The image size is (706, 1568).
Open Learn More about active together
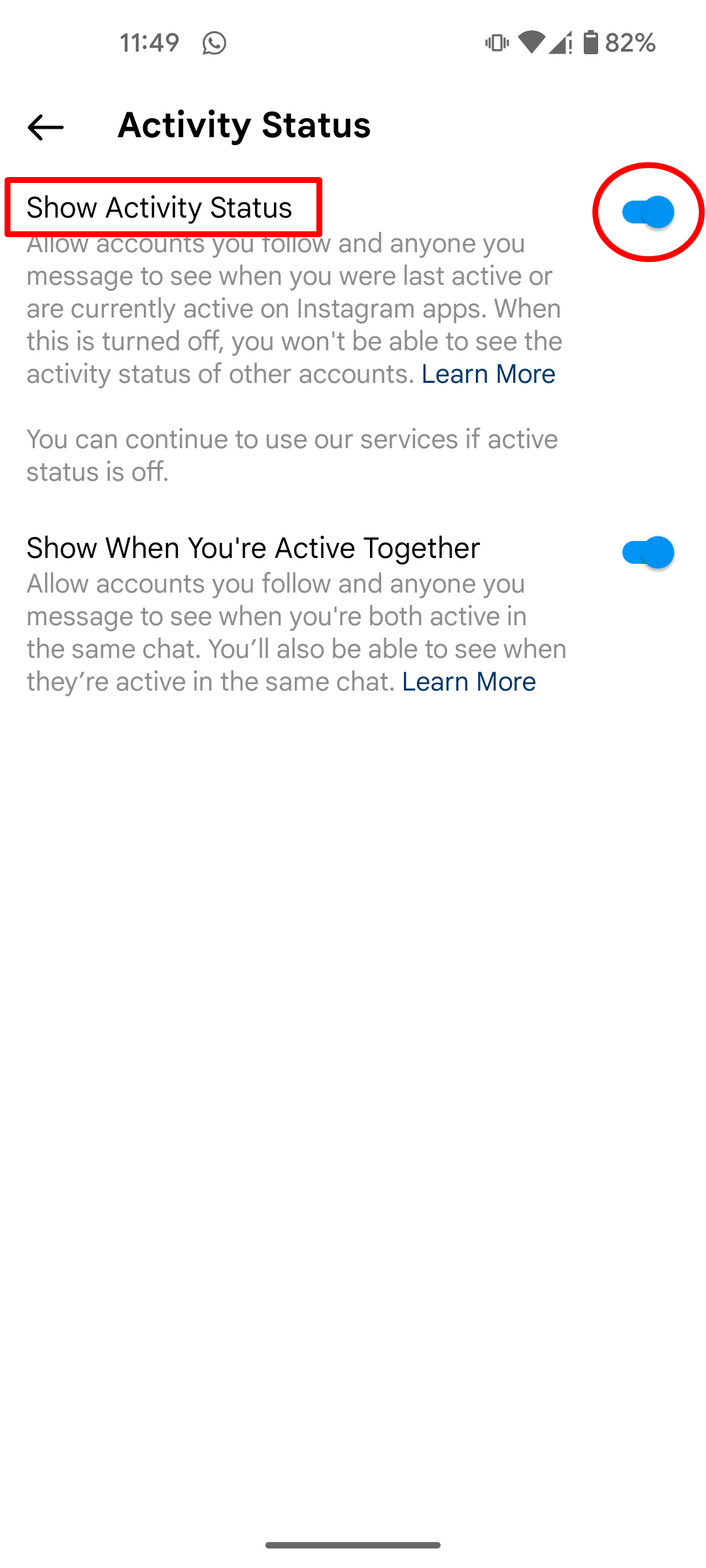469,682
